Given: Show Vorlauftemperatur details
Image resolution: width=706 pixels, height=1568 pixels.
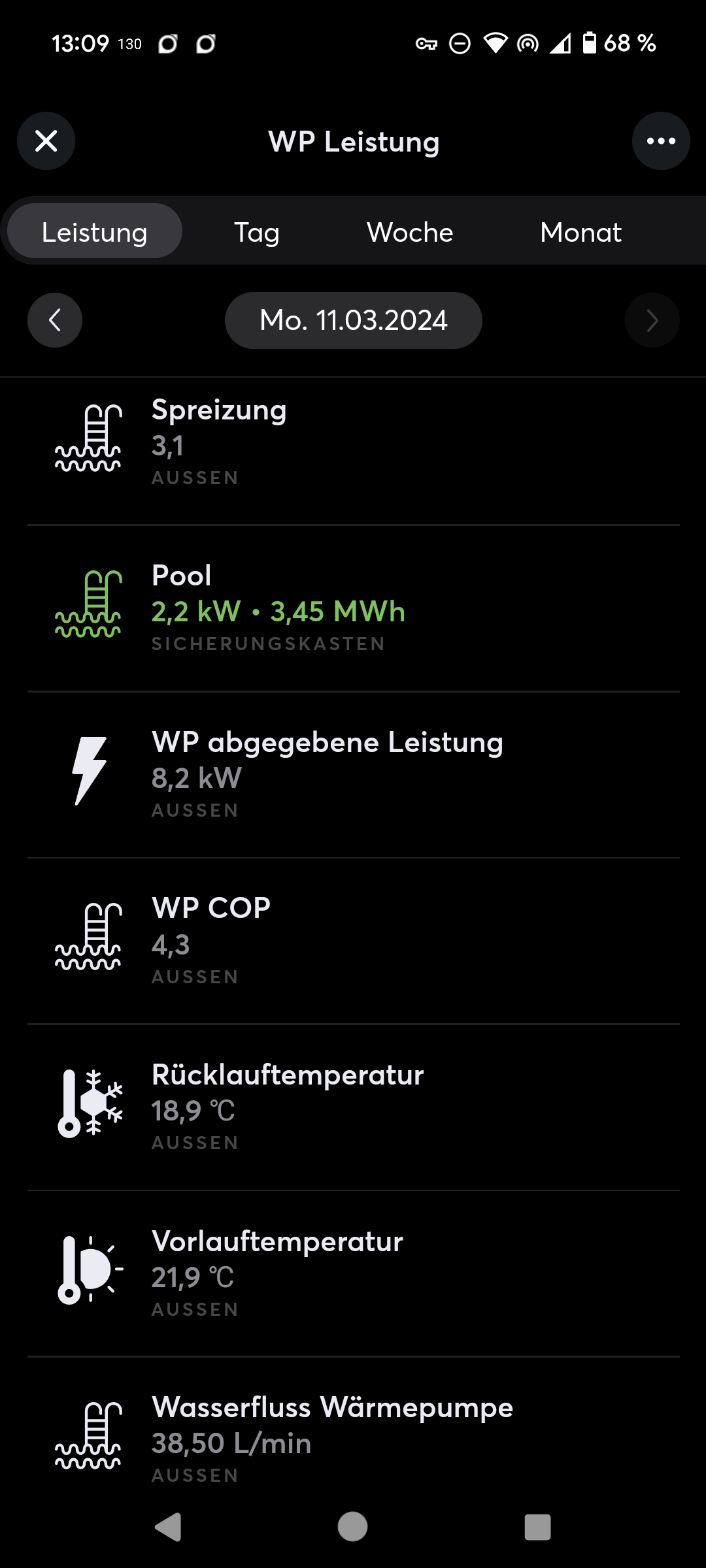Looking at the screenshot, I should [x=353, y=1274].
